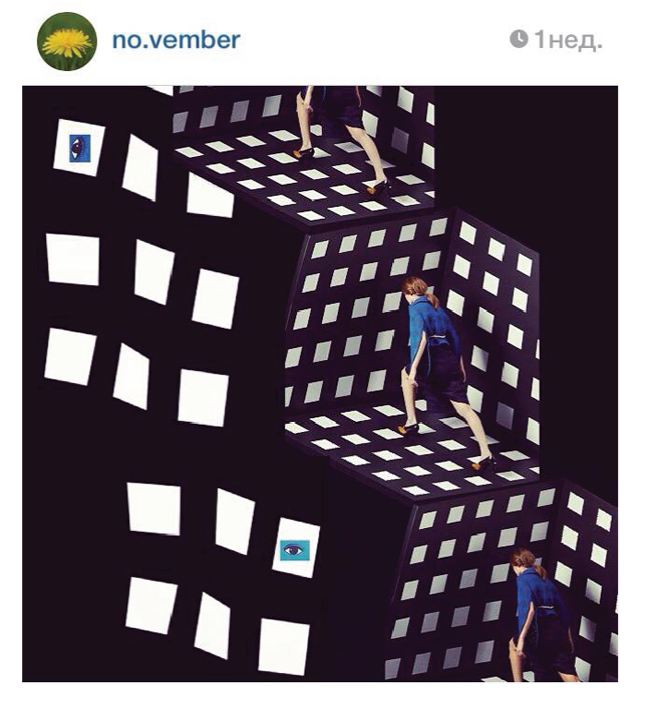
Task: Open the post image with building collage
Action: coord(320,384)
